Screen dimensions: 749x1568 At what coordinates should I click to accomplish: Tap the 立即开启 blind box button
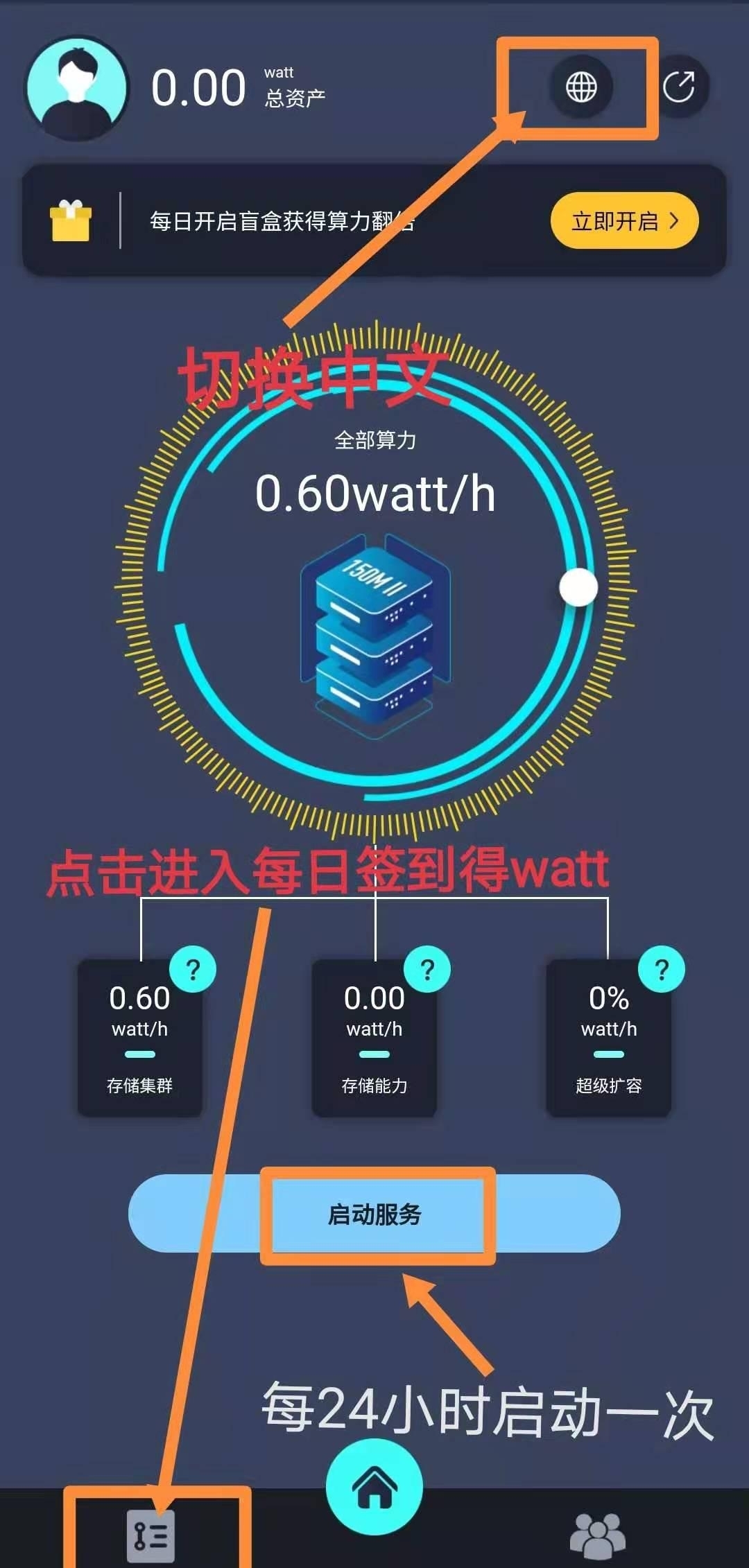624,221
